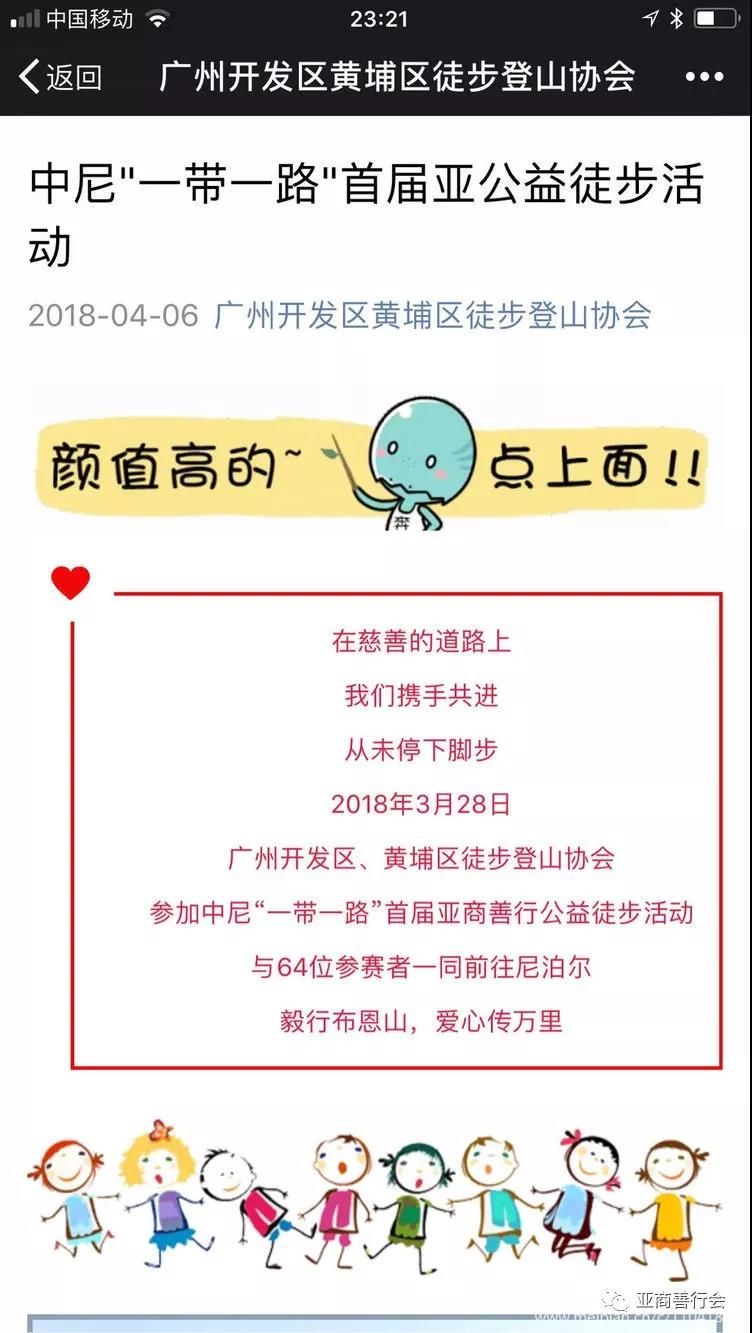Open the blue 广州开发区黄埔区徒步登山协会 account link
The width and height of the screenshot is (752, 1333).
coord(433,316)
